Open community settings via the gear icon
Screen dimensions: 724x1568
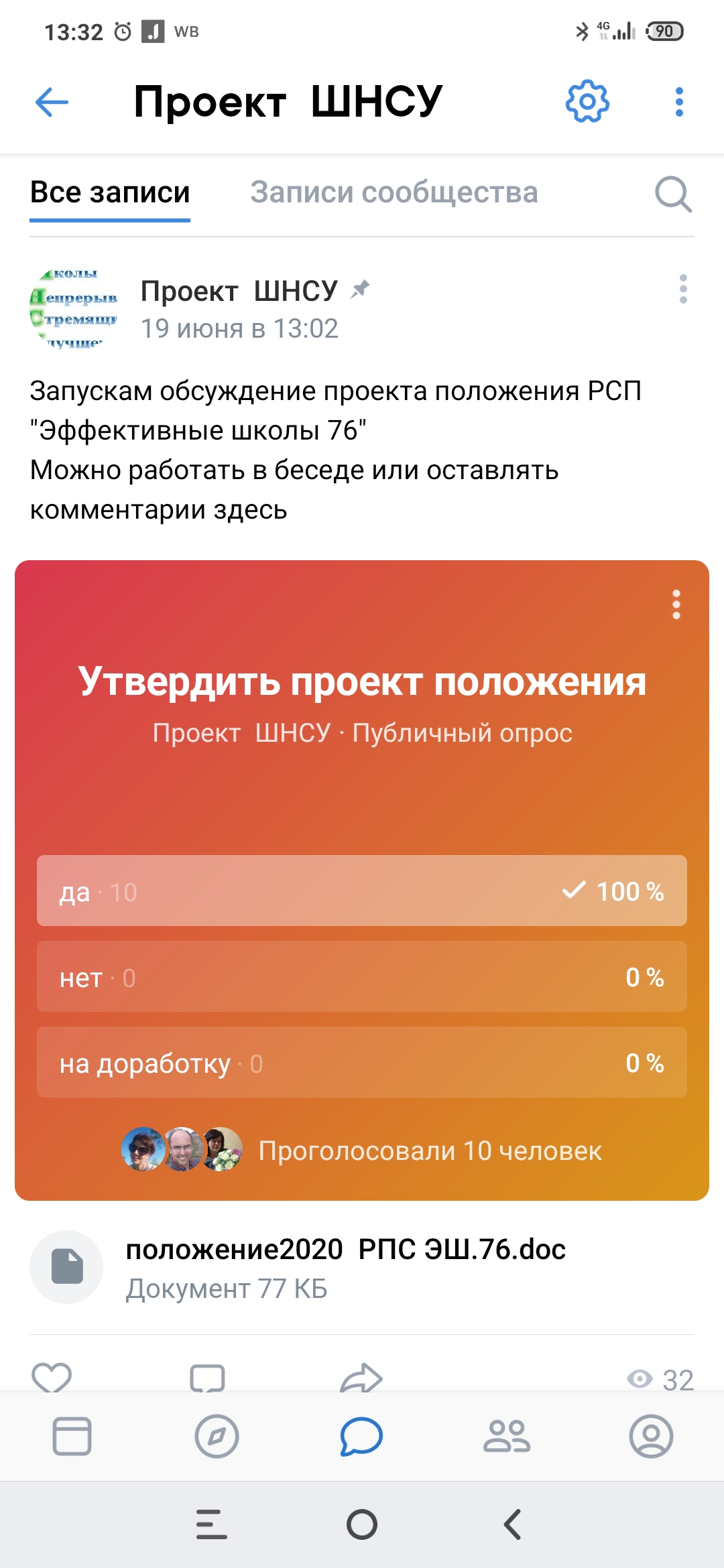click(587, 102)
